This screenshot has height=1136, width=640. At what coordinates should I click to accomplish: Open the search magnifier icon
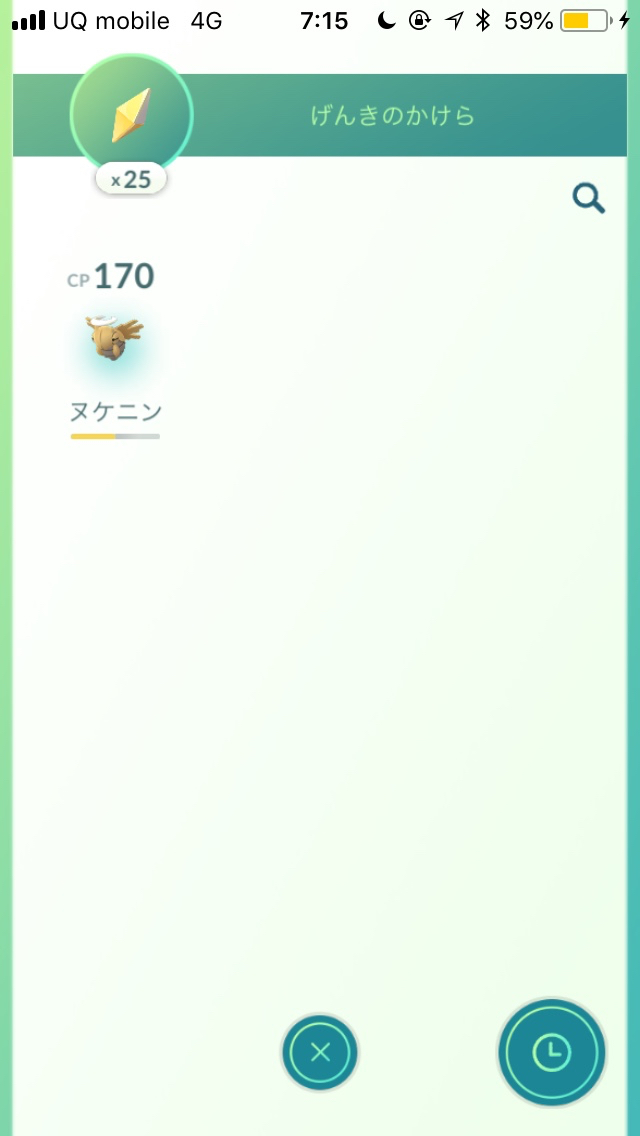589,200
